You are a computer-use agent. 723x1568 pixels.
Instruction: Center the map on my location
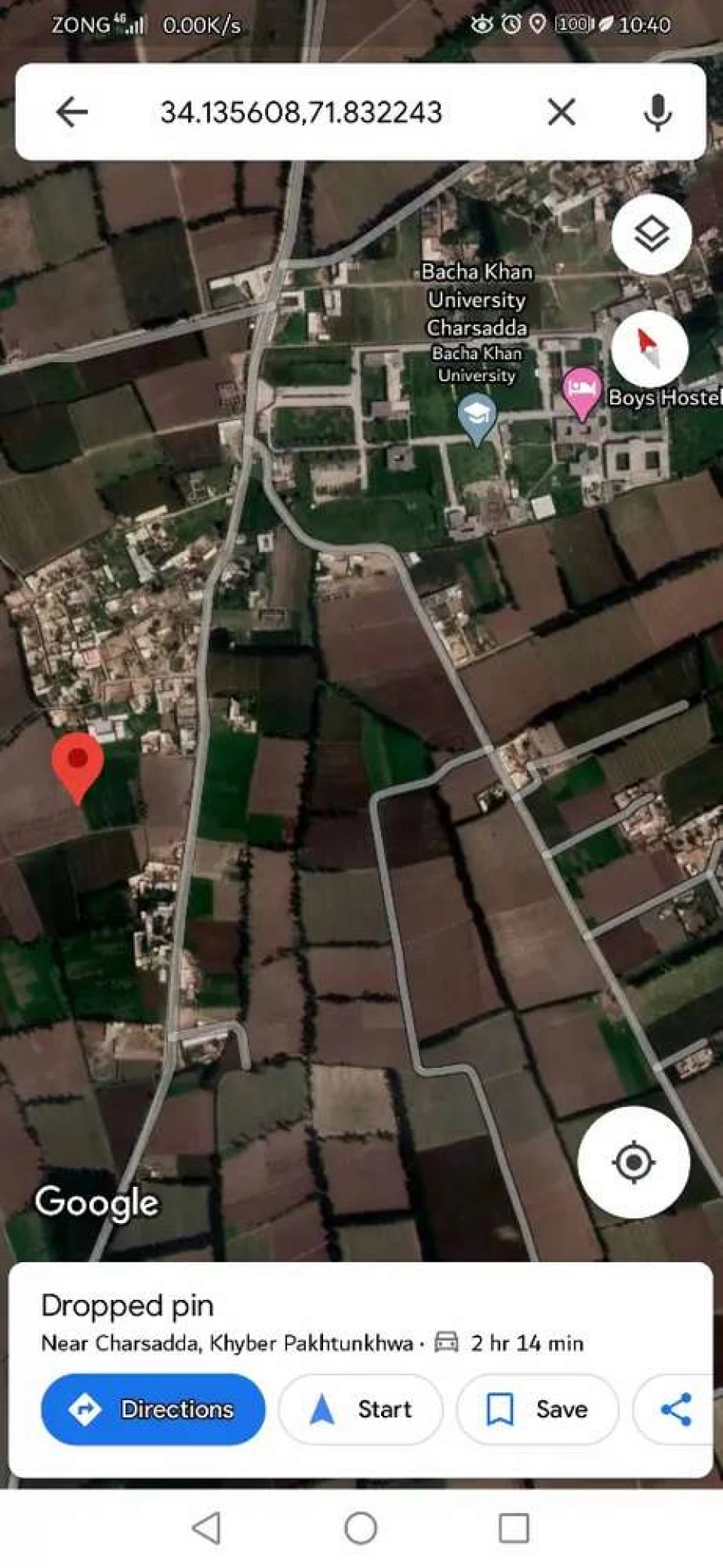633,1162
